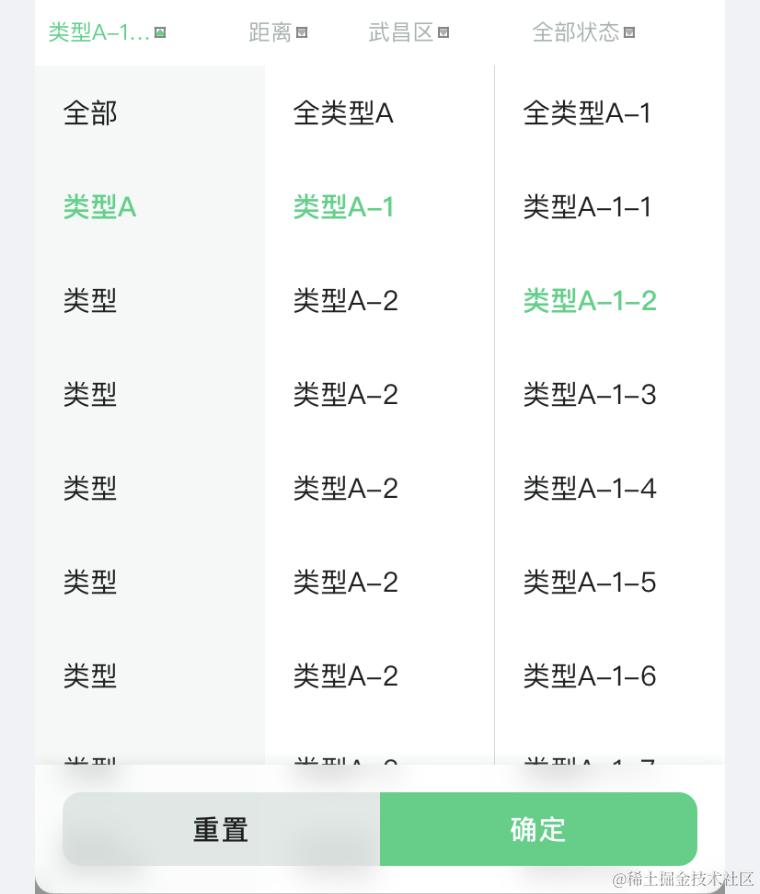This screenshot has width=760, height=894.
Task: Collapse the 类型A-1… filter dropdown
Action: tap(107, 33)
